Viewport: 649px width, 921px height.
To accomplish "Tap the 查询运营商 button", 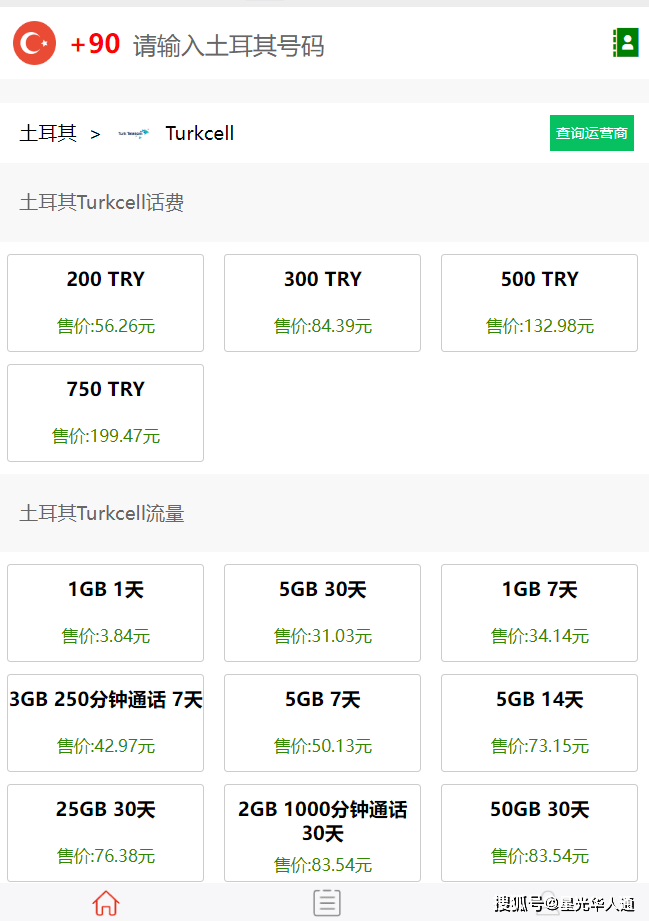I will click(592, 133).
